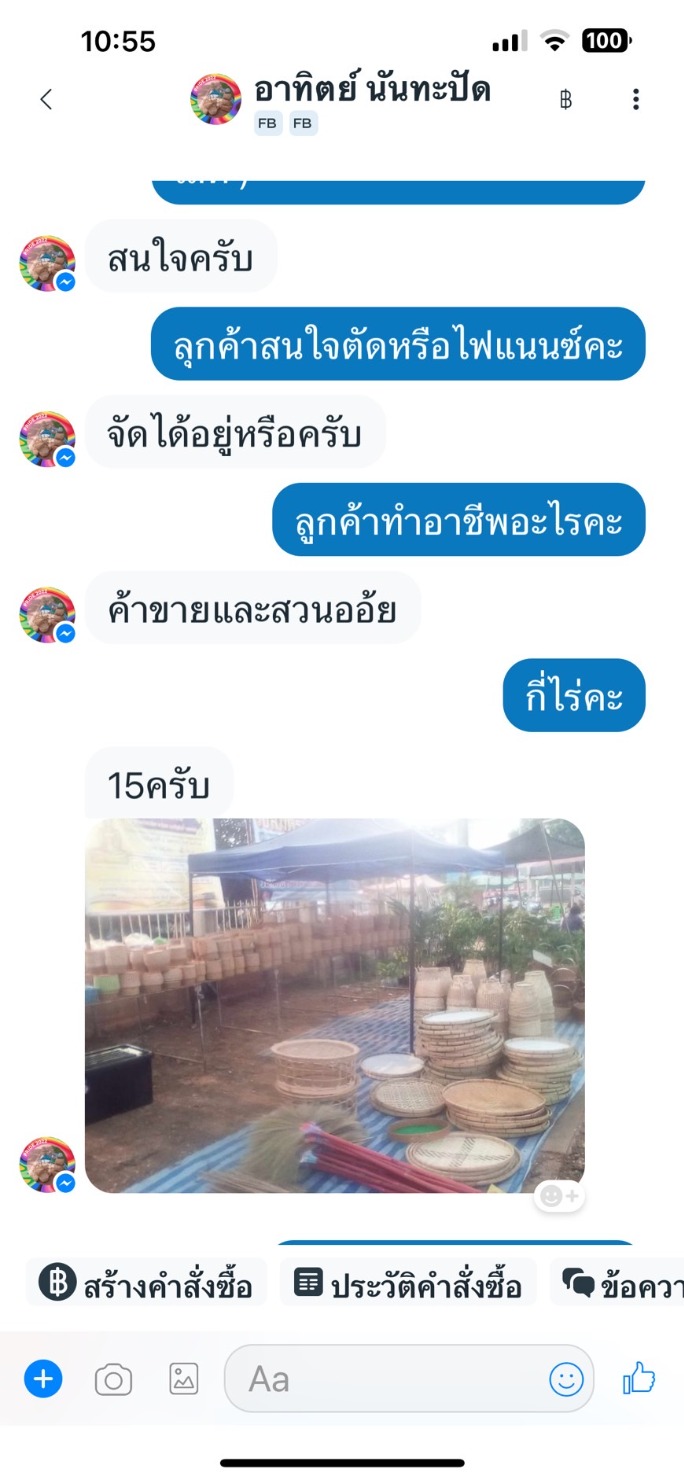
Task: Tap the สร้างคำสั่งซื้อ button
Action: pos(146,1284)
